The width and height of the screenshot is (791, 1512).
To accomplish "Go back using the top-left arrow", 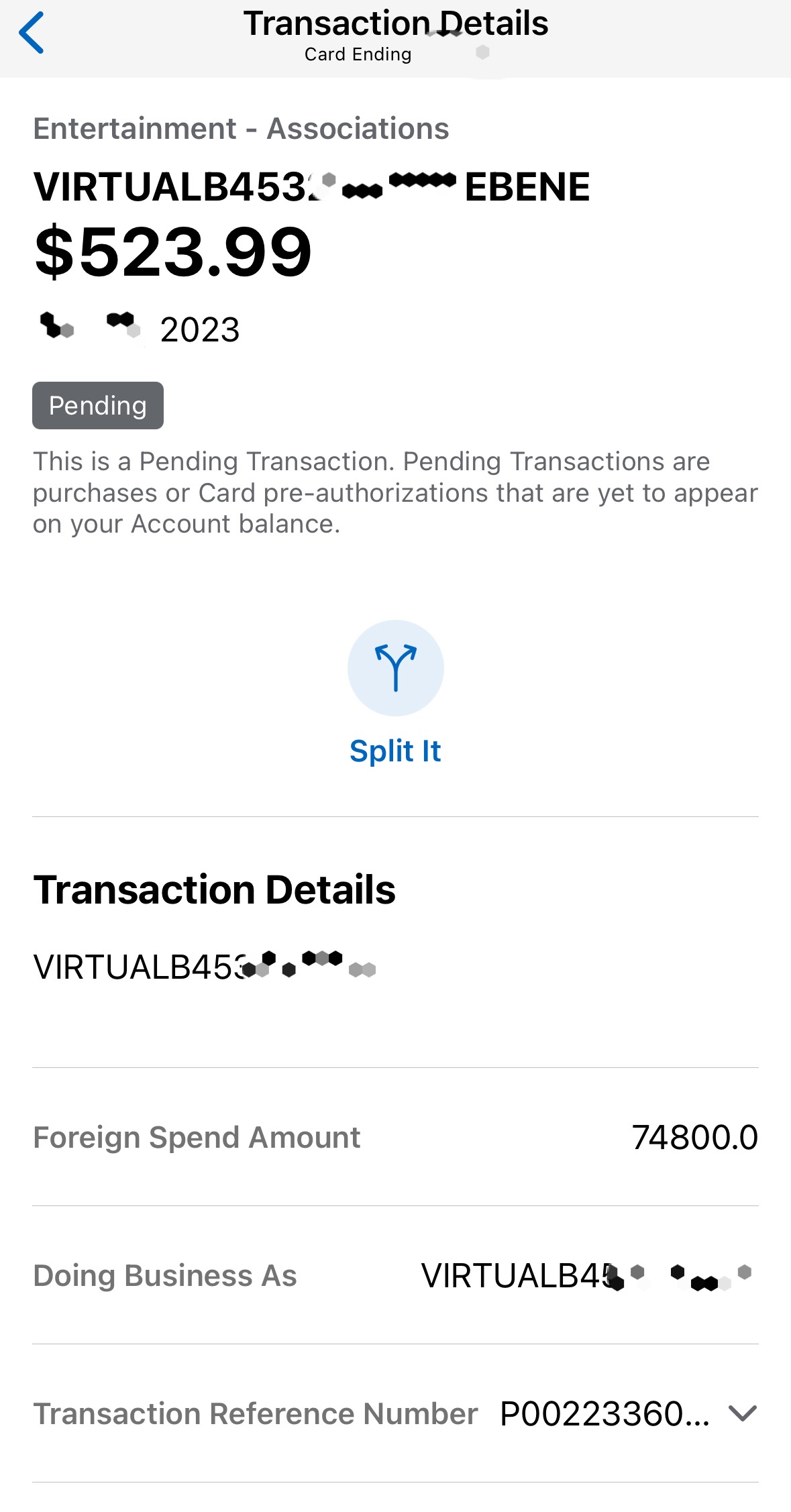I will (x=32, y=32).
